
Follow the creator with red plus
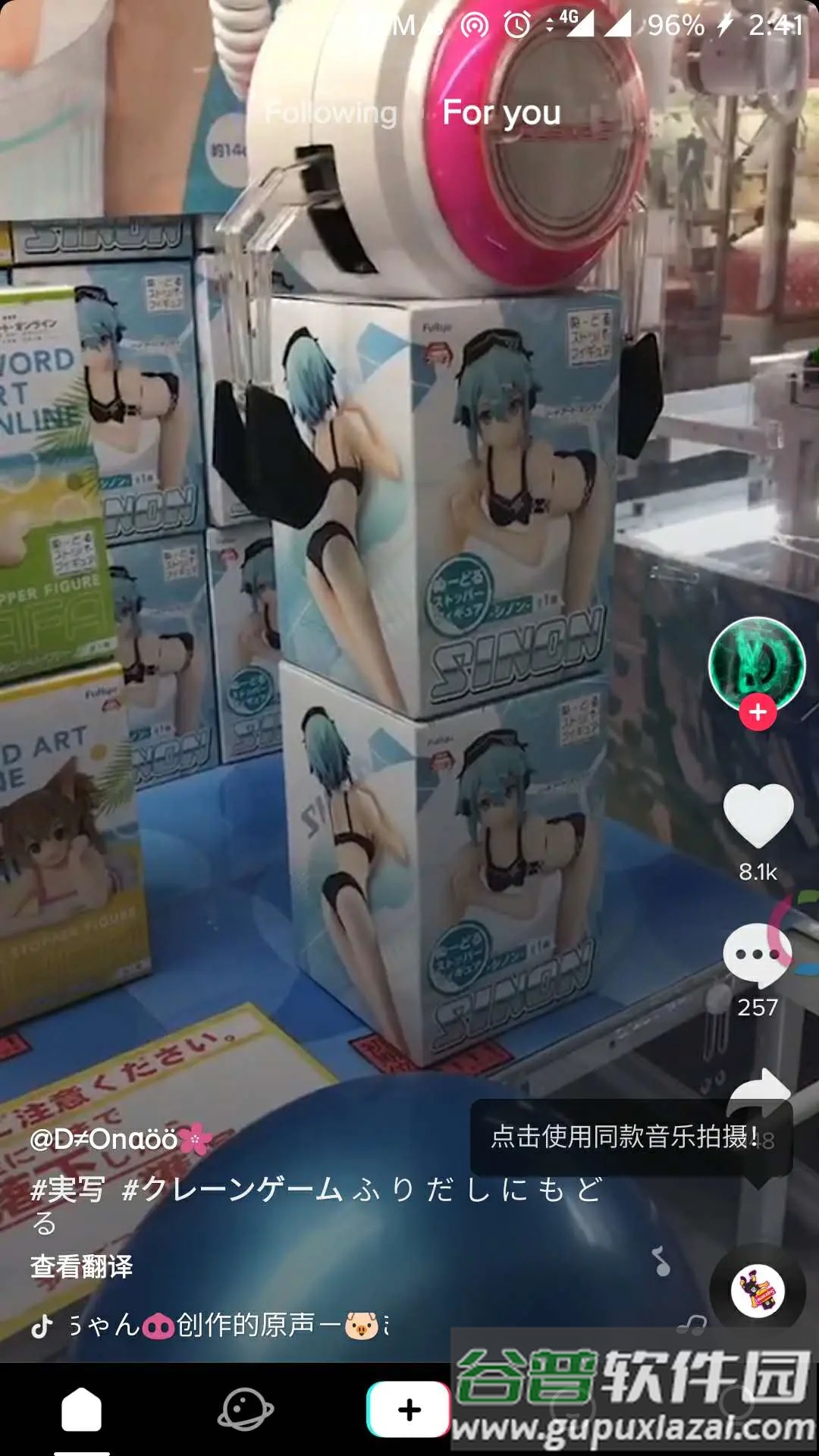tap(758, 712)
